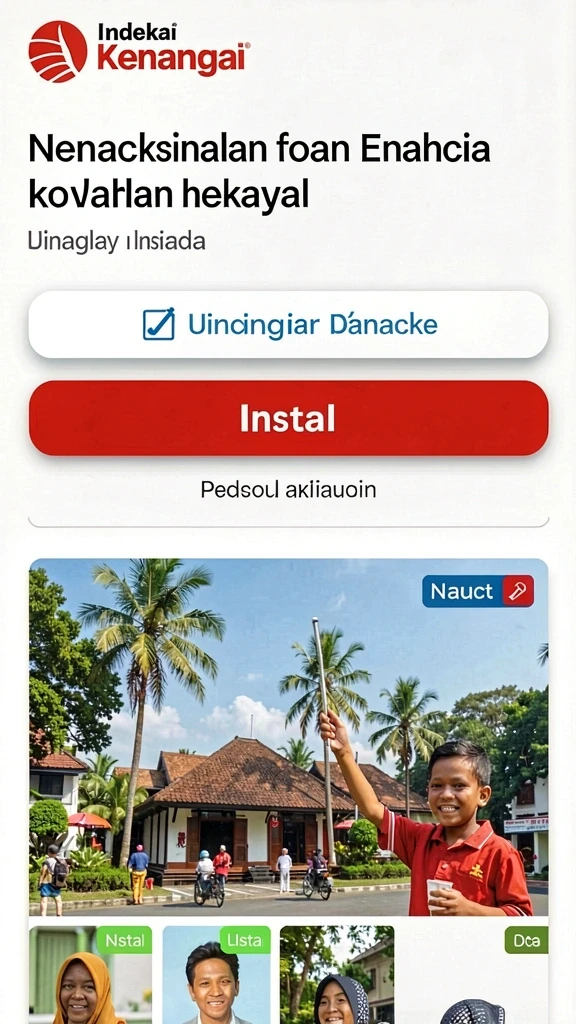
Task: Open the thumbnail labeled Nstal
Action: coord(90,974)
